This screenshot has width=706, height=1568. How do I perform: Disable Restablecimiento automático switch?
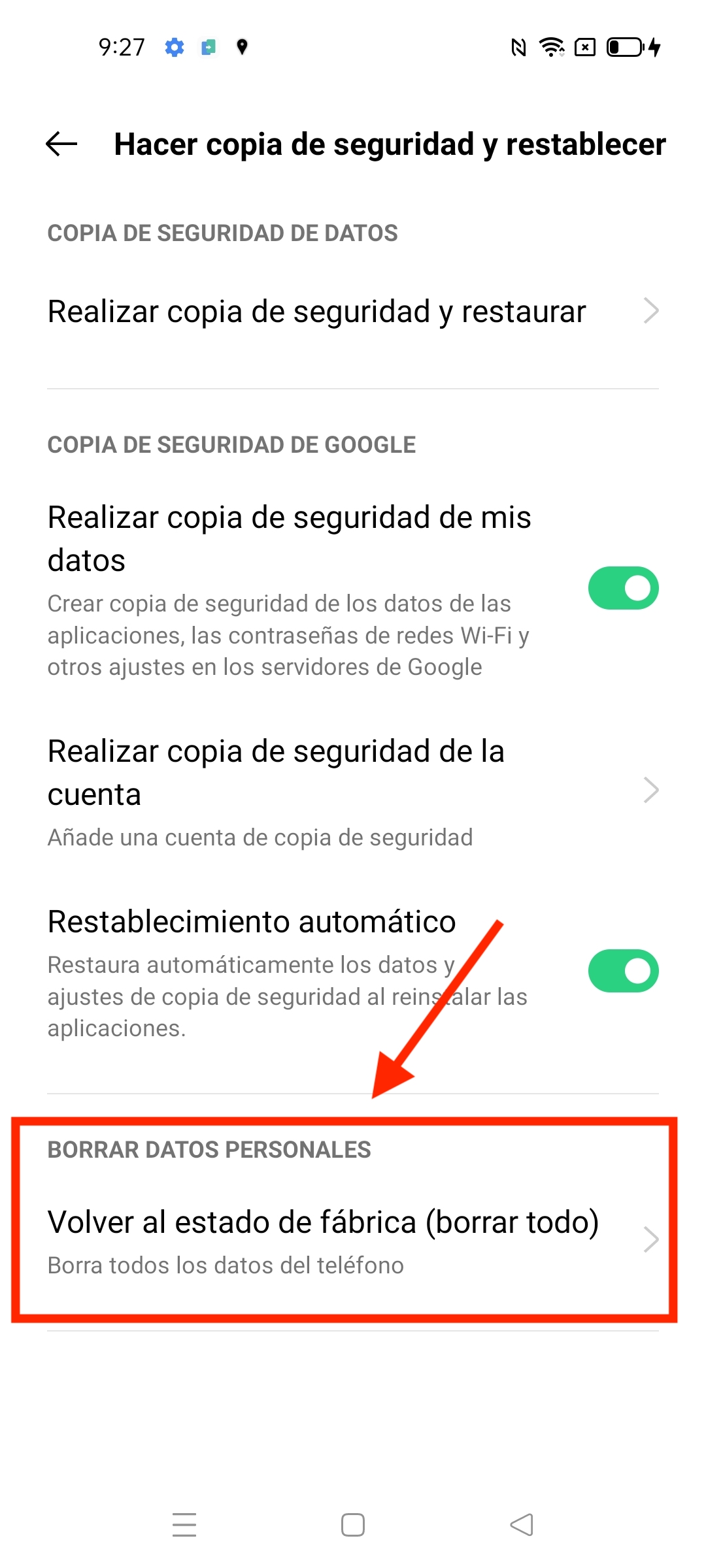623,971
